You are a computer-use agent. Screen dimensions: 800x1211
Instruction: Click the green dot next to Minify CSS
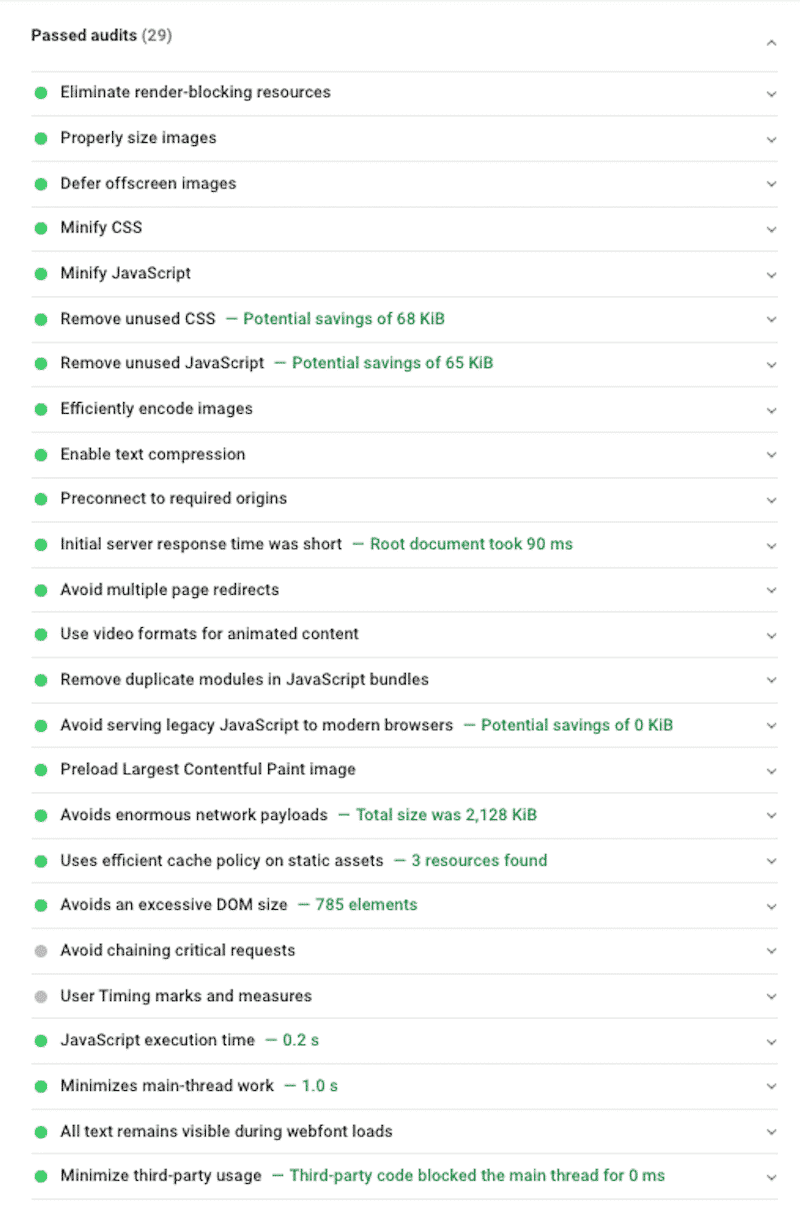point(40,228)
